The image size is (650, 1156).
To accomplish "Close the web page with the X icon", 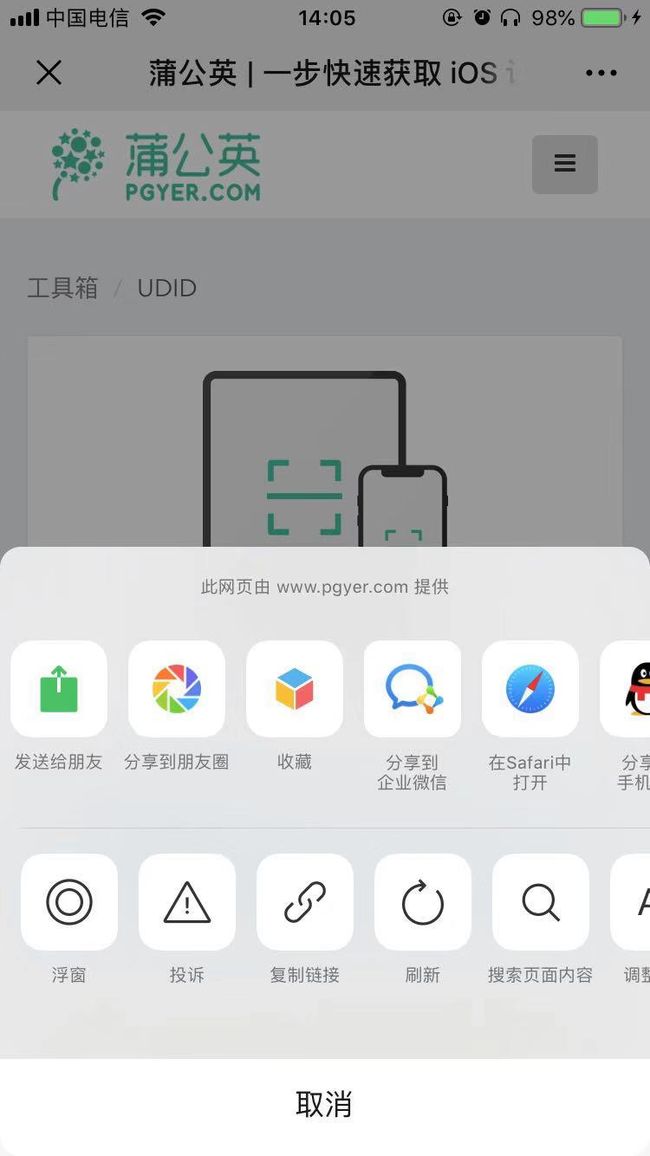I will pyautogui.click(x=49, y=73).
